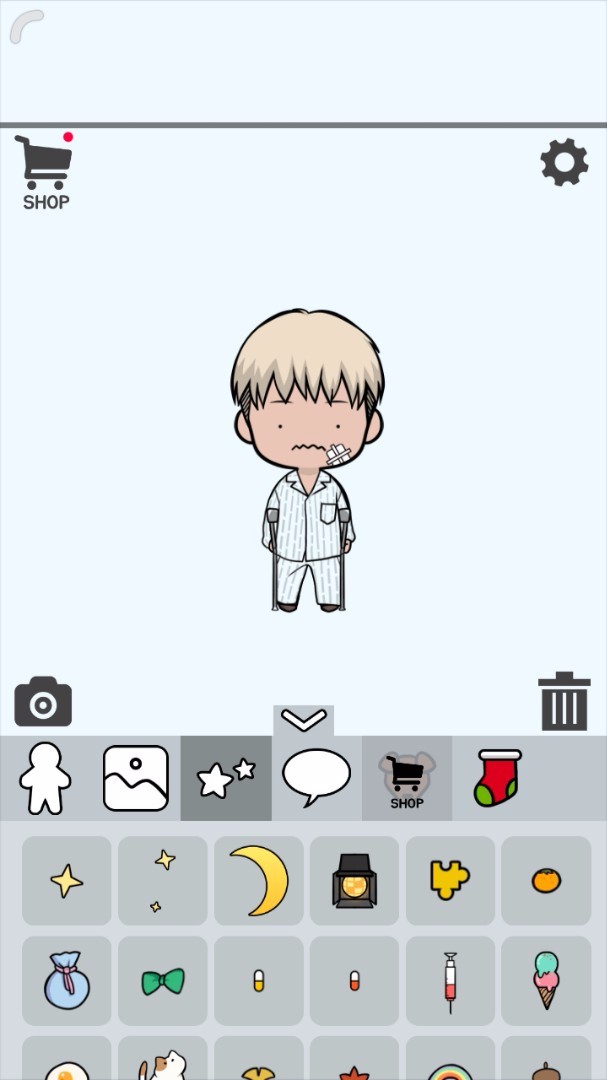Collapse the item panel with the chevron

tap(304, 720)
